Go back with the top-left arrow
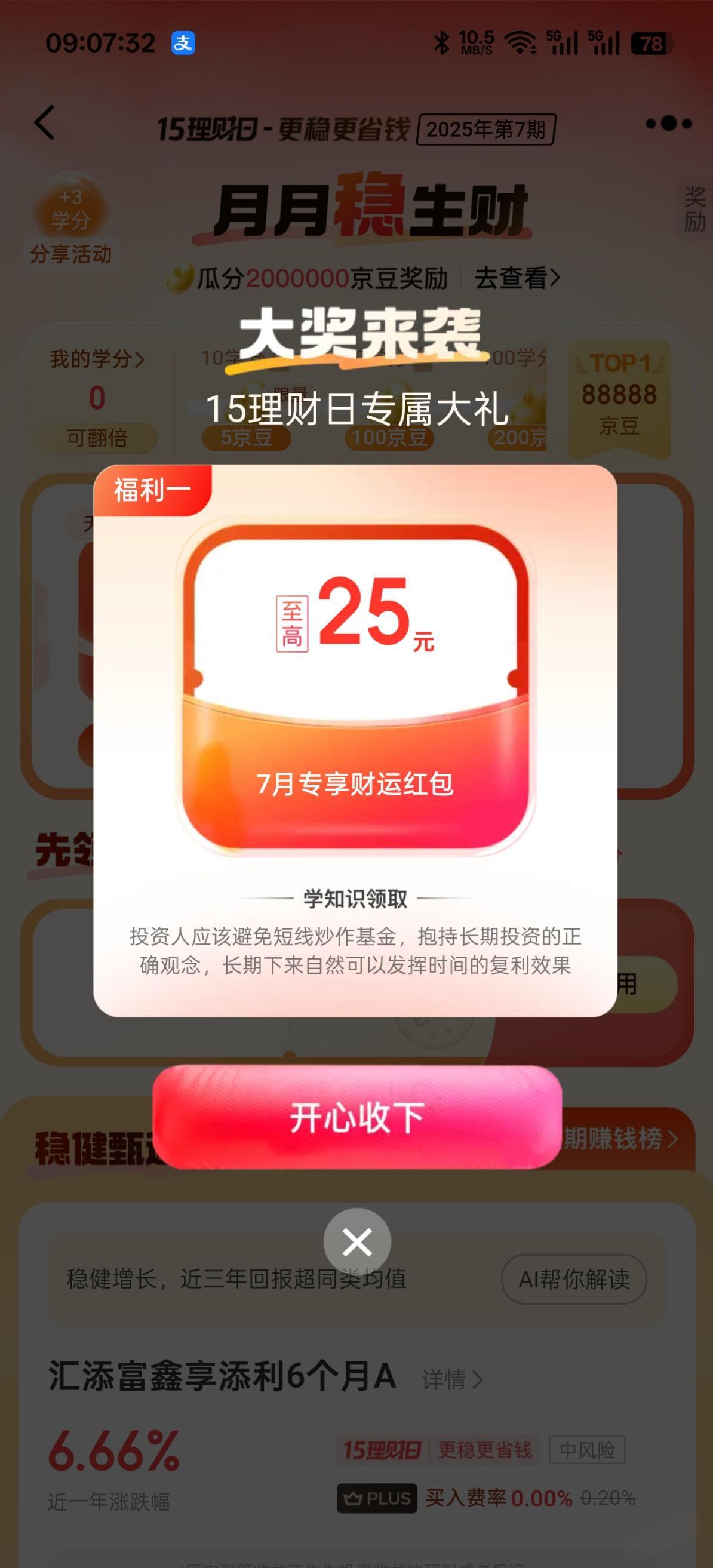 [x=45, y=123]
